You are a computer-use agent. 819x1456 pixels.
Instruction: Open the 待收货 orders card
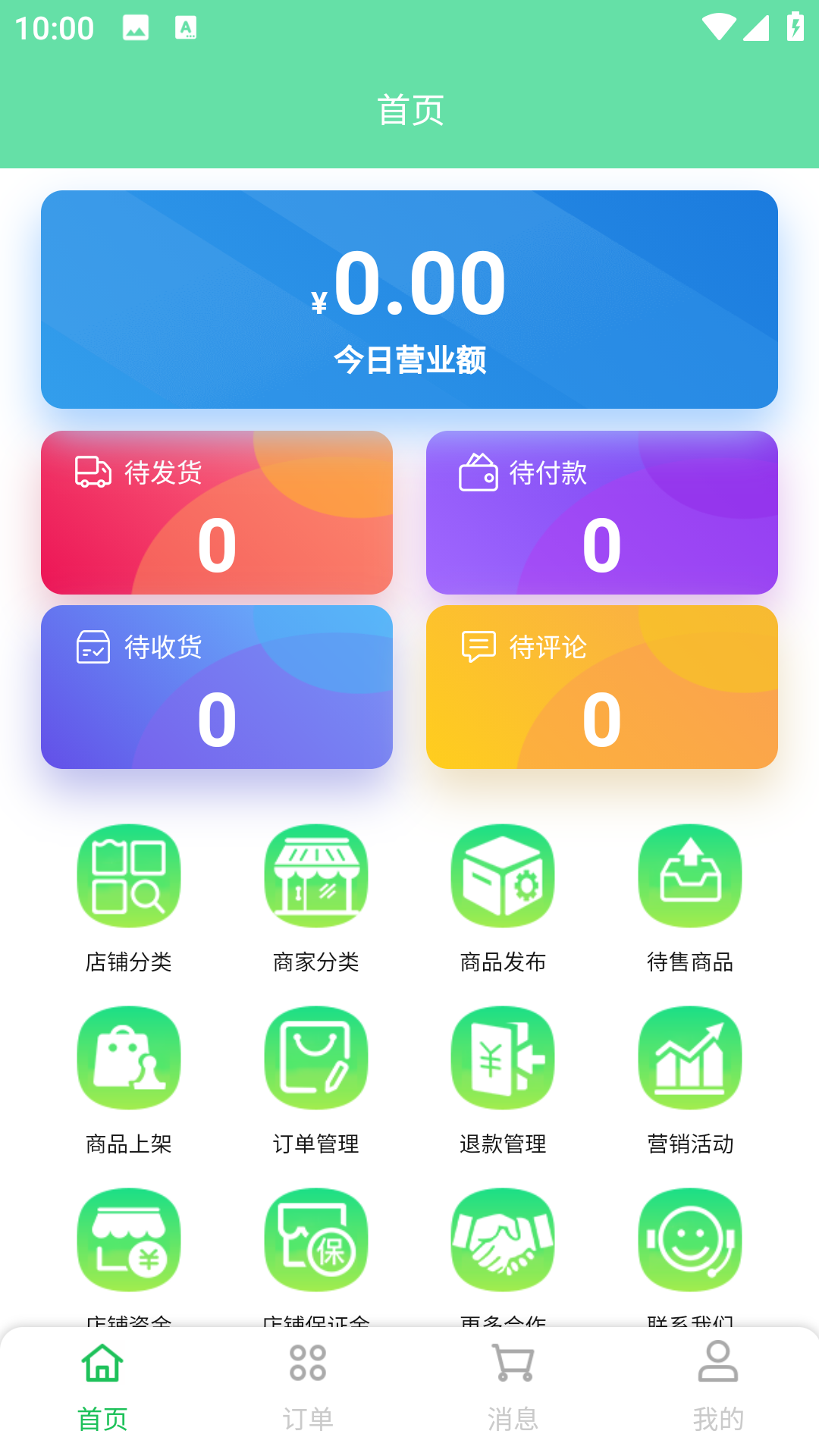pyautogui.click(x=217, y=687)
